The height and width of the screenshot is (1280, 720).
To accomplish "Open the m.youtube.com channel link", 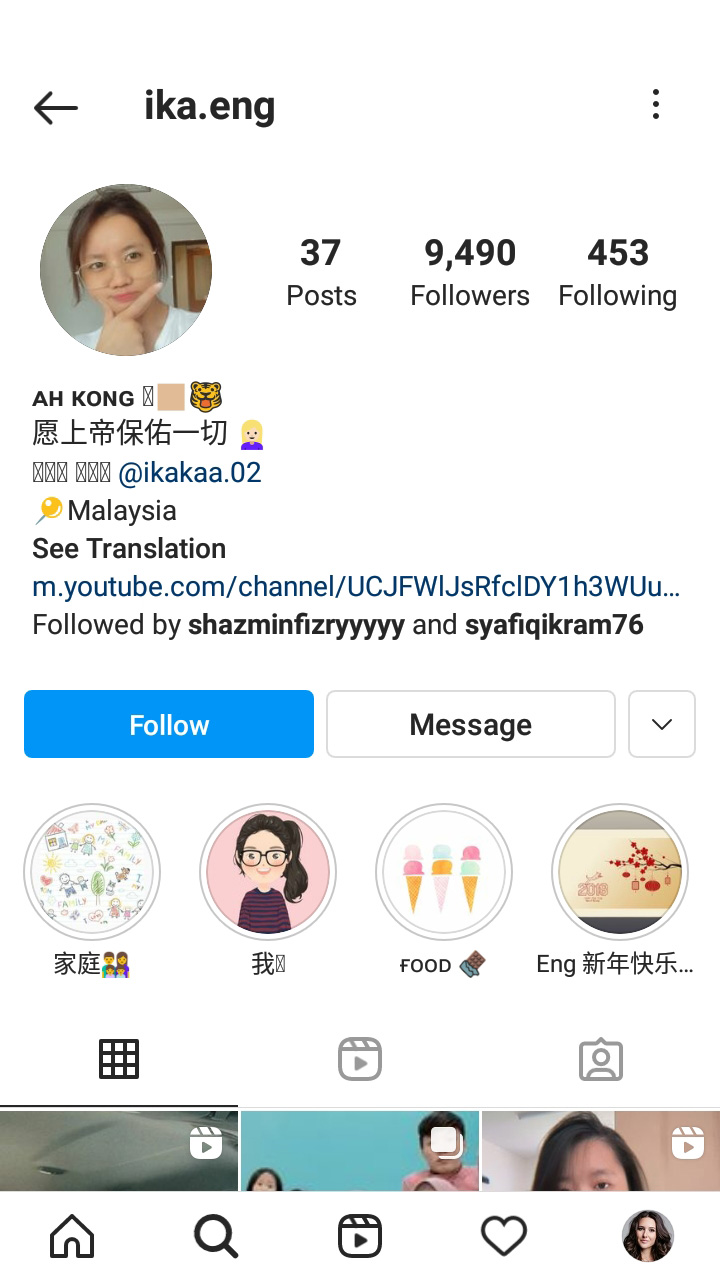I will click(356, 586).
